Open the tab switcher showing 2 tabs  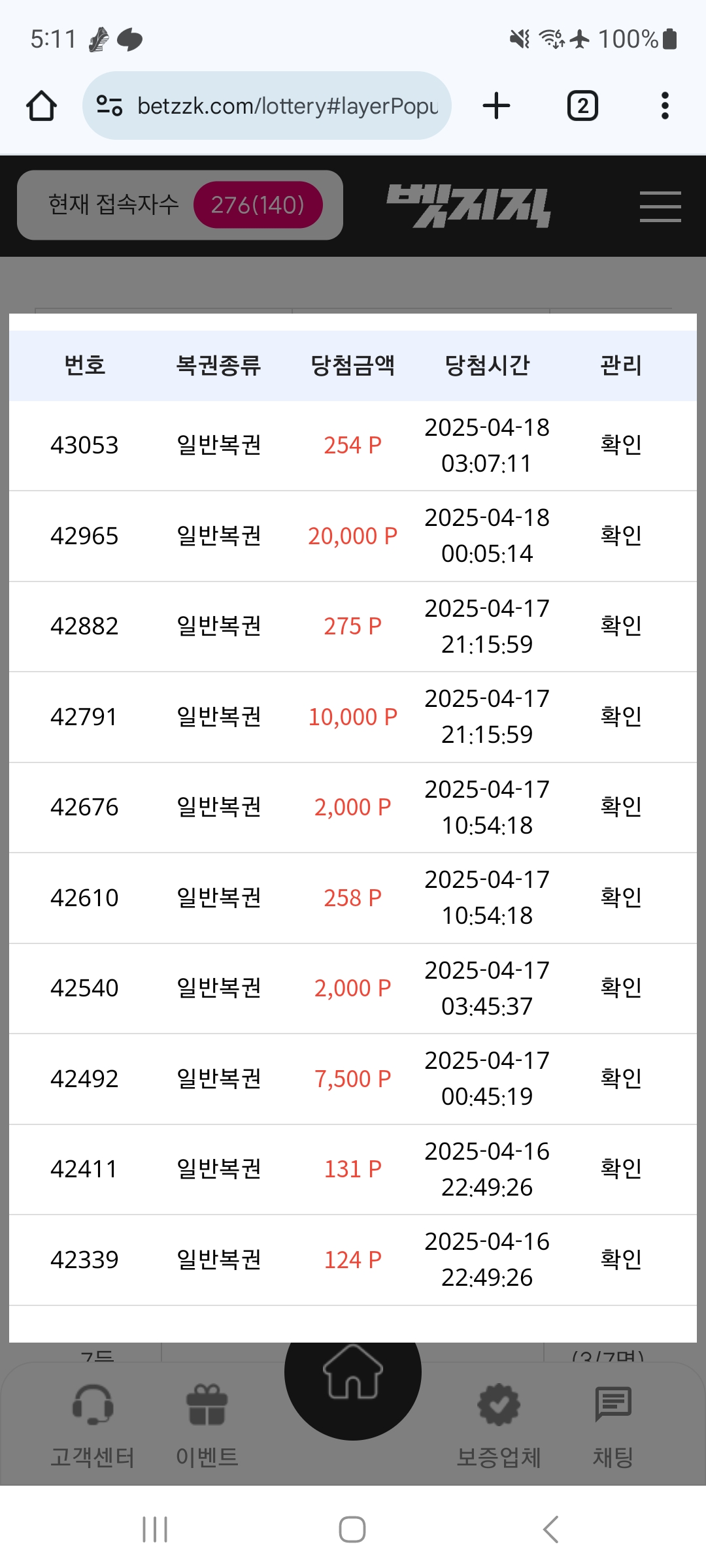click(582, 106)
